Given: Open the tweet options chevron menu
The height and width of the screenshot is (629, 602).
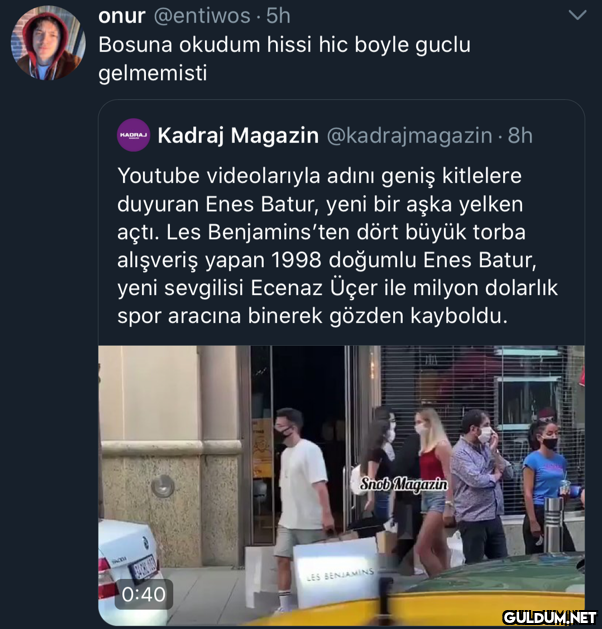Looking at the screenshot, I should click(577, 15).
